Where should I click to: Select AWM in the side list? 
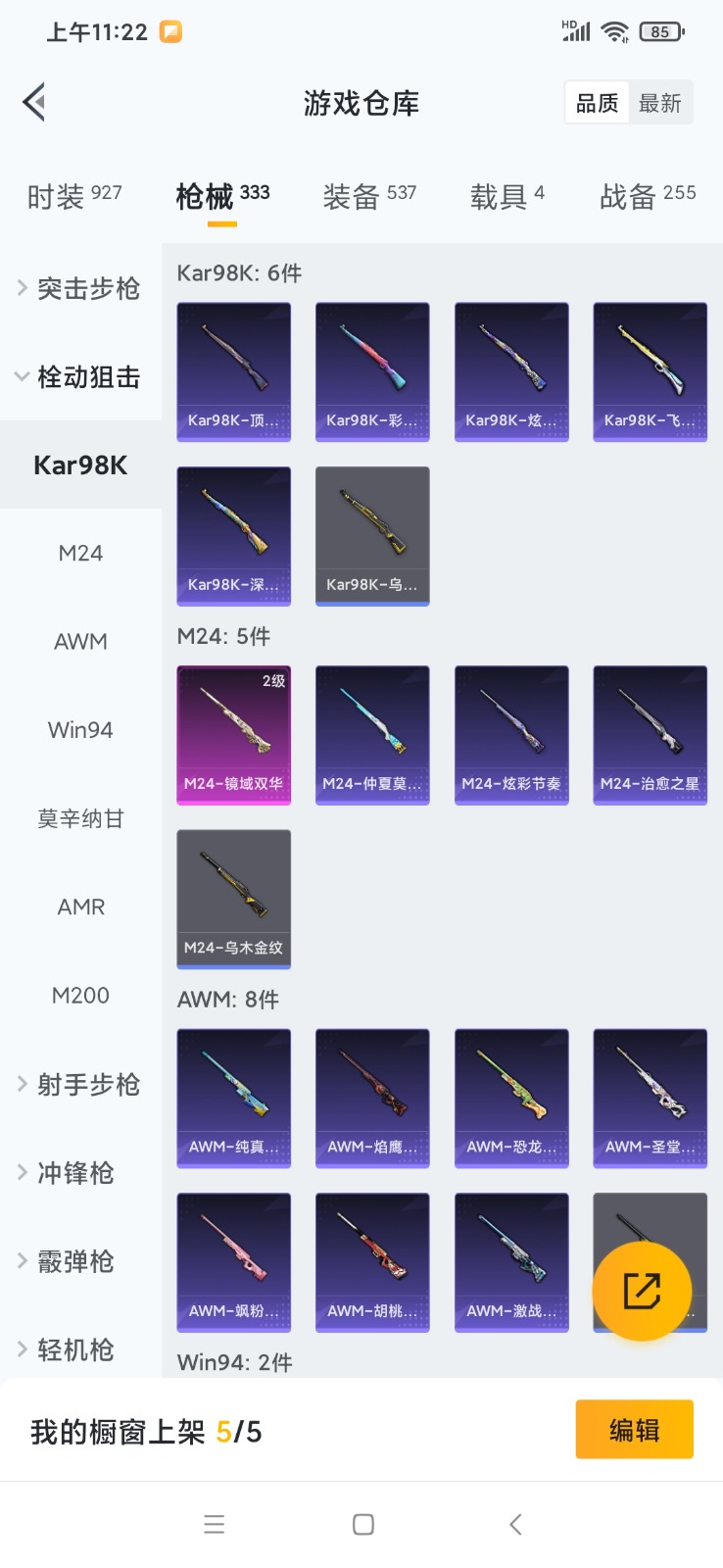80,641
